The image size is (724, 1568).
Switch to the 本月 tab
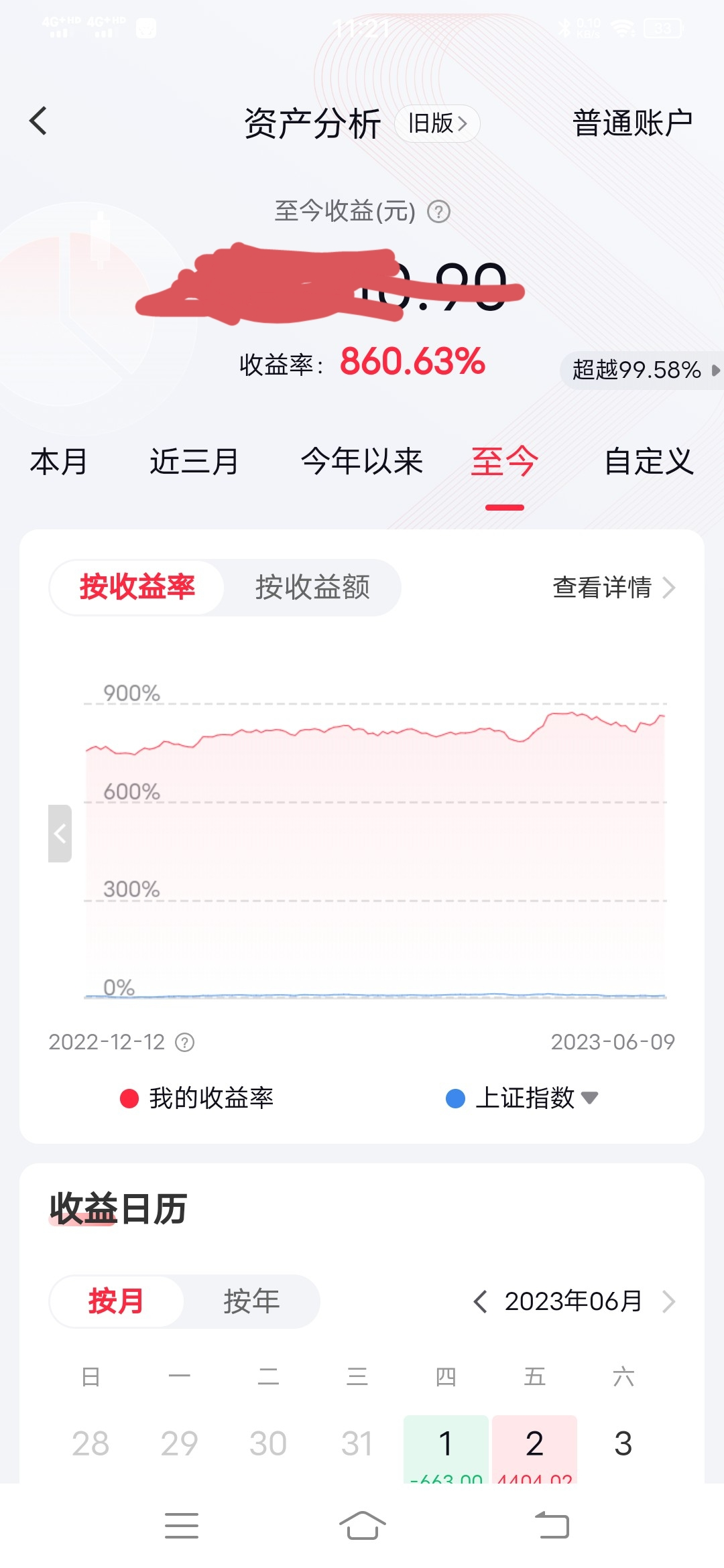pyautogui.click(x=59, y=462)
